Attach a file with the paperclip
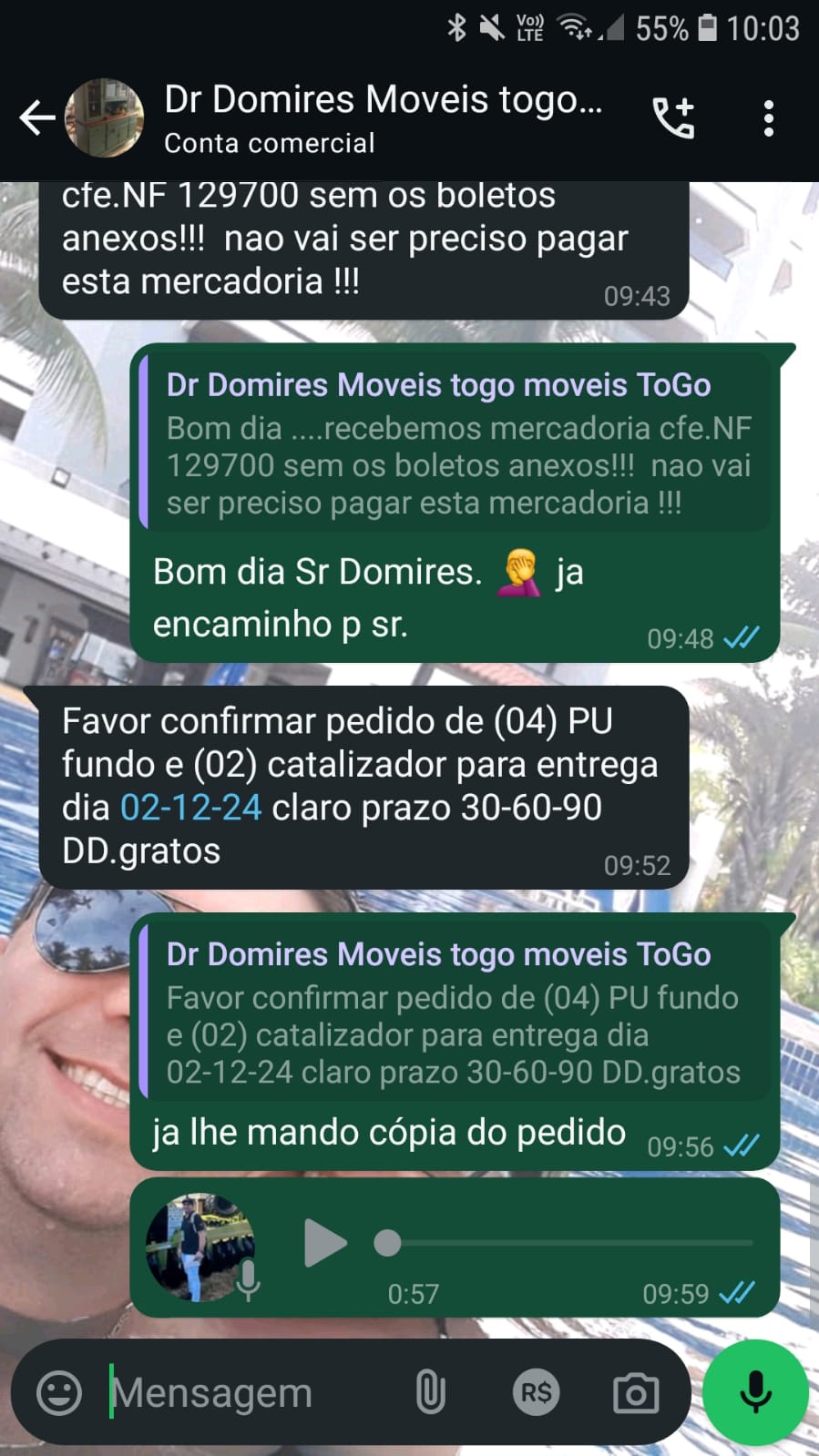The width and height of the screenshot is (819, 1456). click(x=430, y=1393)
